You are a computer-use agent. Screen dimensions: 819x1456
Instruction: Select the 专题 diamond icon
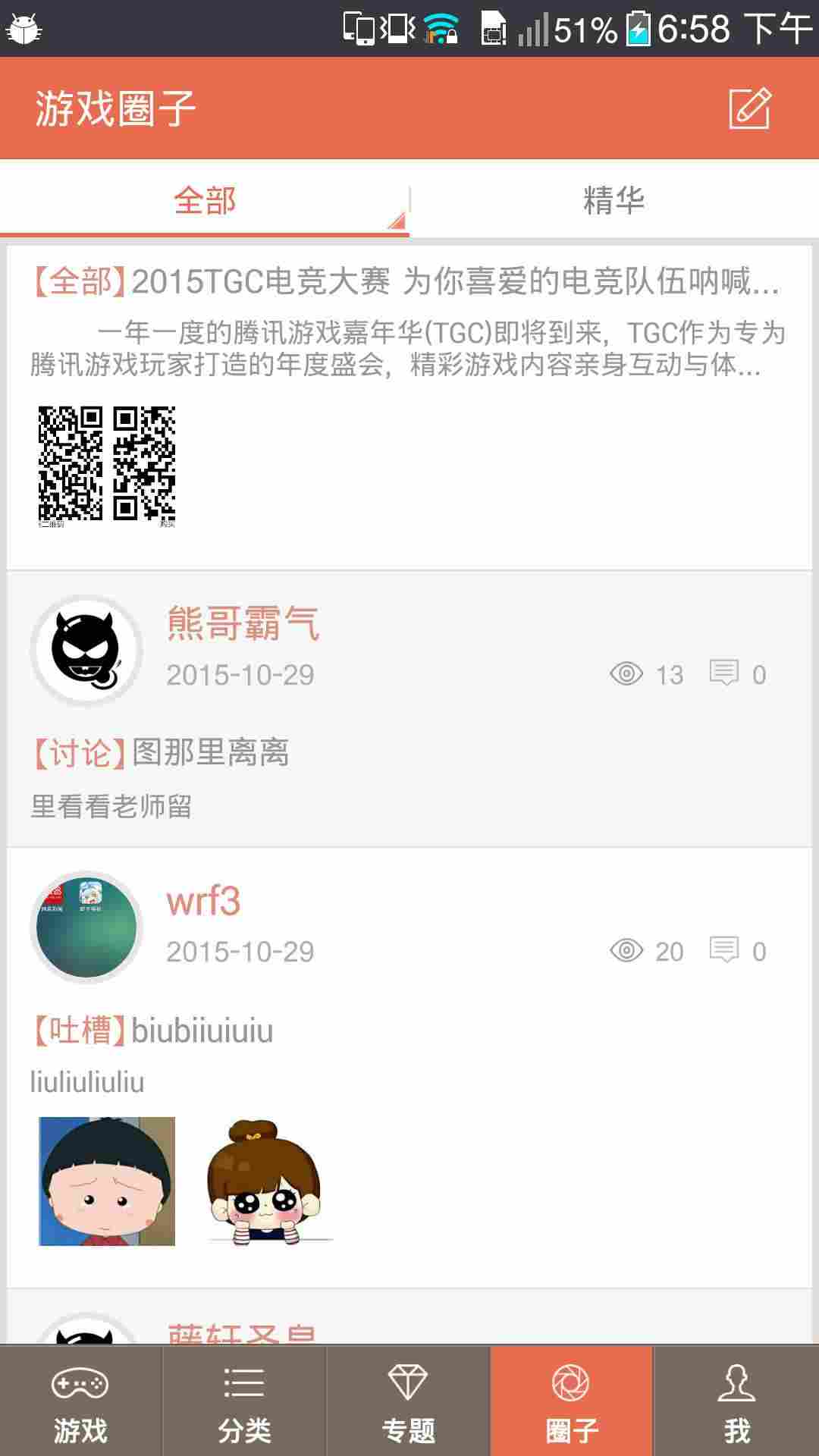[x=408, y=1399]
